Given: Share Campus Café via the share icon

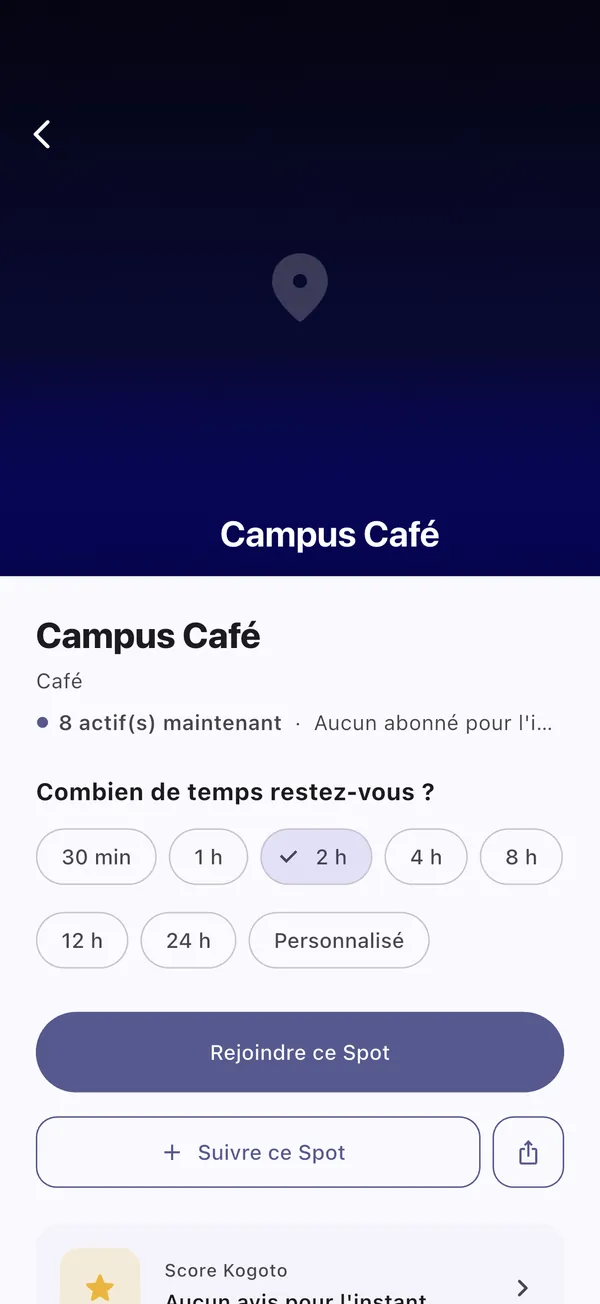Looking at the screenshot, I should pyautogui.click(x=528, y=1152).
